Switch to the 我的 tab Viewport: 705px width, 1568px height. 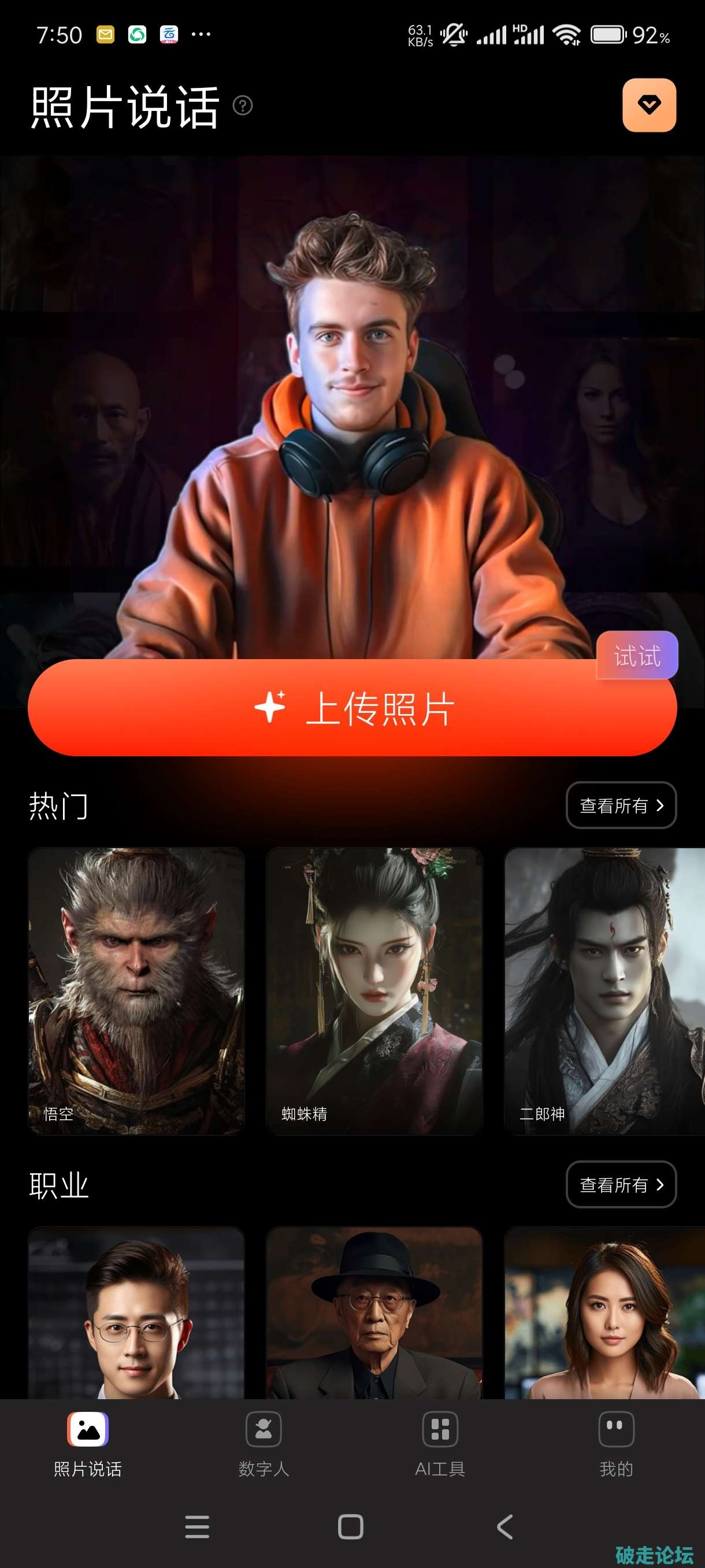[x=616, y=1444]
